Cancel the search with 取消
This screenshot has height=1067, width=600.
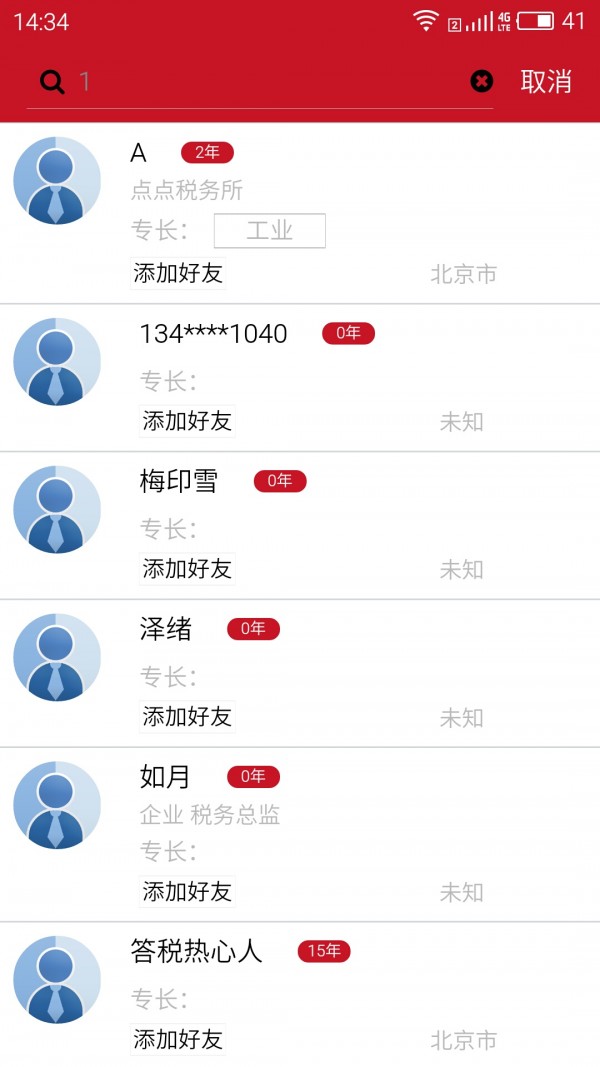(x=546, y=82)
